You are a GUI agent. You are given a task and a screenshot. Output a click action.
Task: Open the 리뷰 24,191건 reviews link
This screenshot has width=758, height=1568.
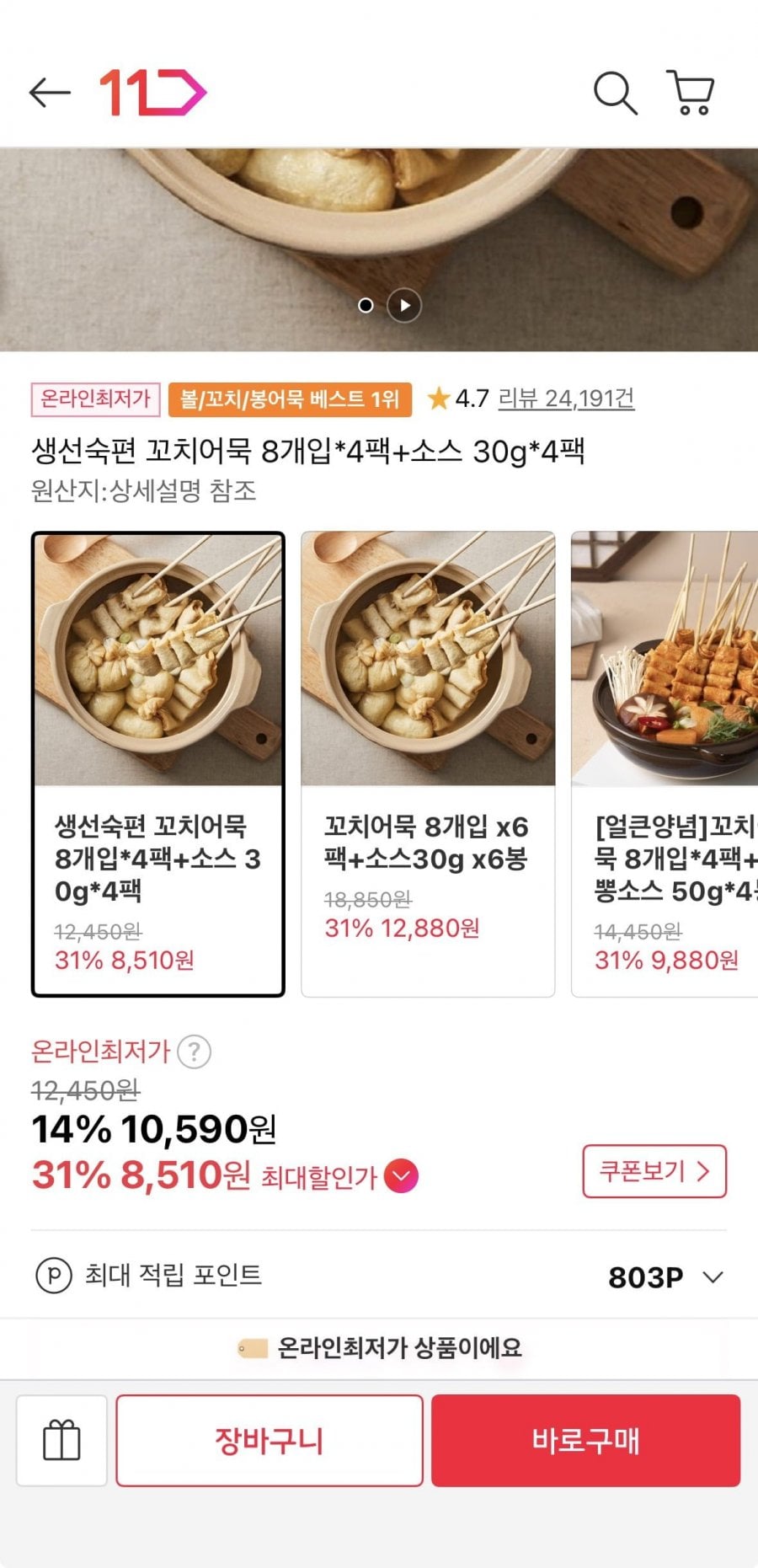(566, 399)
